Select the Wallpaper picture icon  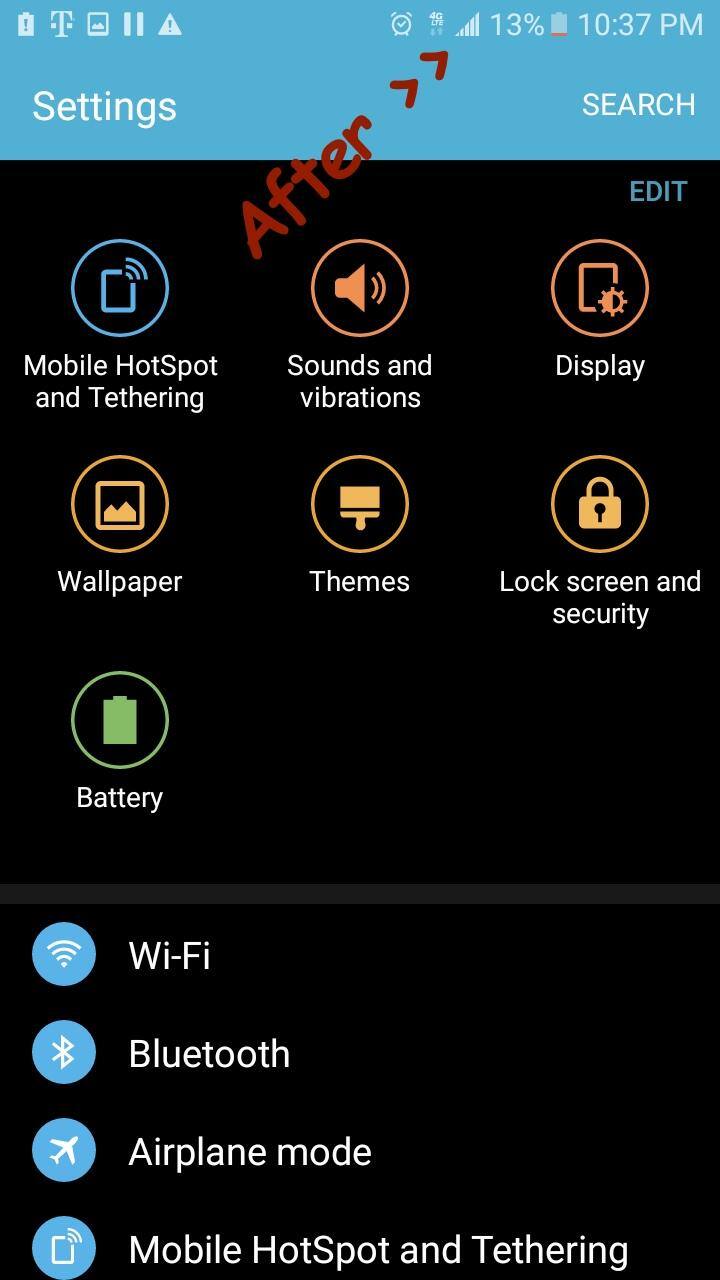coord(120,503)
